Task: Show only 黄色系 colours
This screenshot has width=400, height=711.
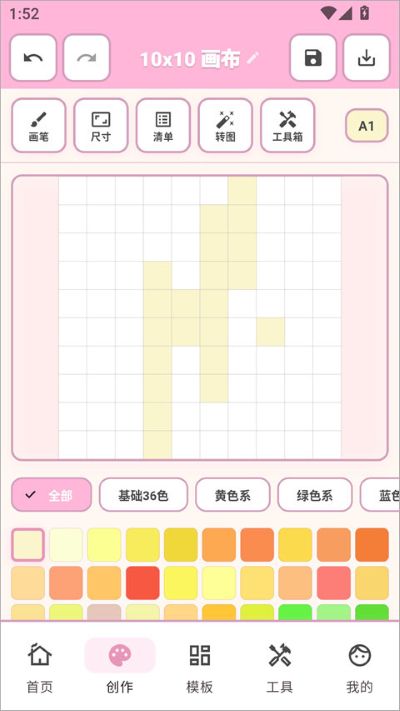Action: point(233,495)
